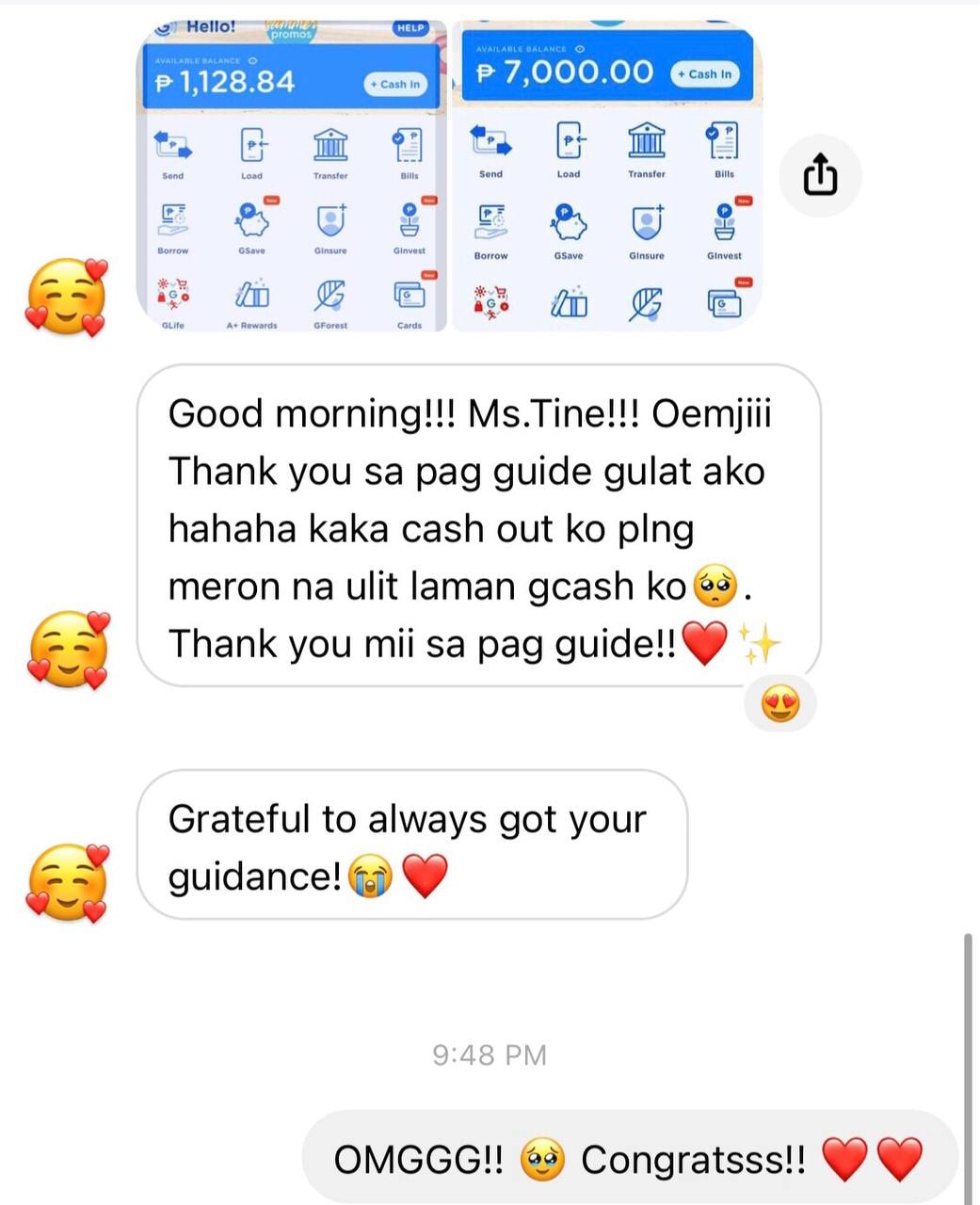Tap the heart-eyes reaction on the Good morning message

pos(779,703)
